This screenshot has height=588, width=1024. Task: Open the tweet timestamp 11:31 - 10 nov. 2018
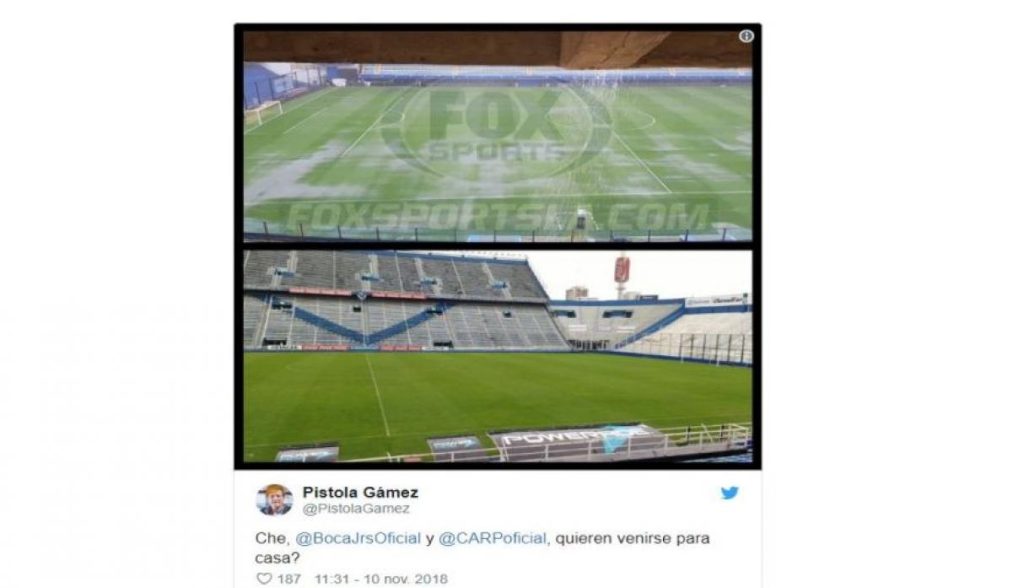tap(380, 578)
